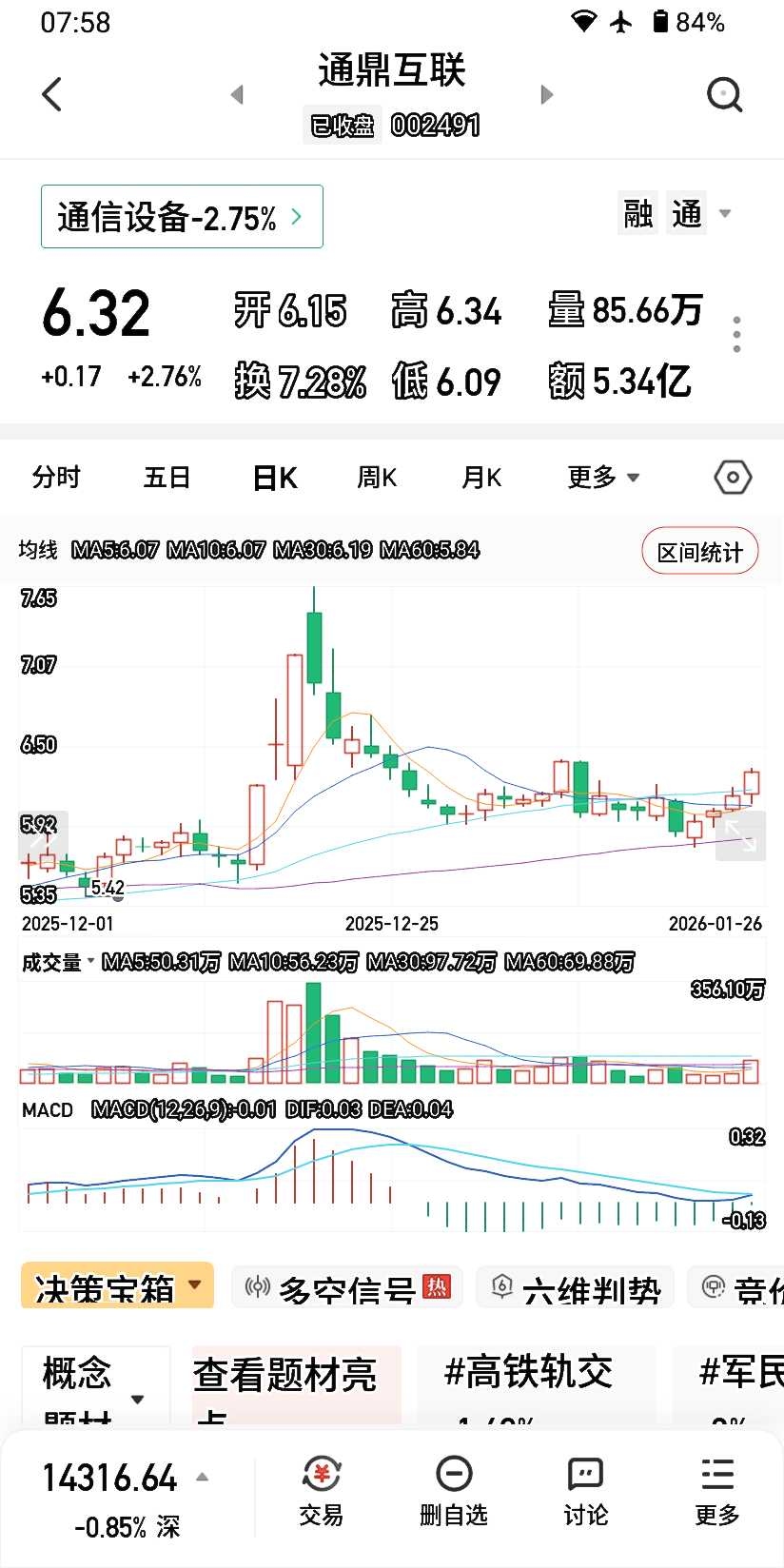Go back using the top-left arrow
Viewport: 784px width, 1568px height.
coord(52,94)
